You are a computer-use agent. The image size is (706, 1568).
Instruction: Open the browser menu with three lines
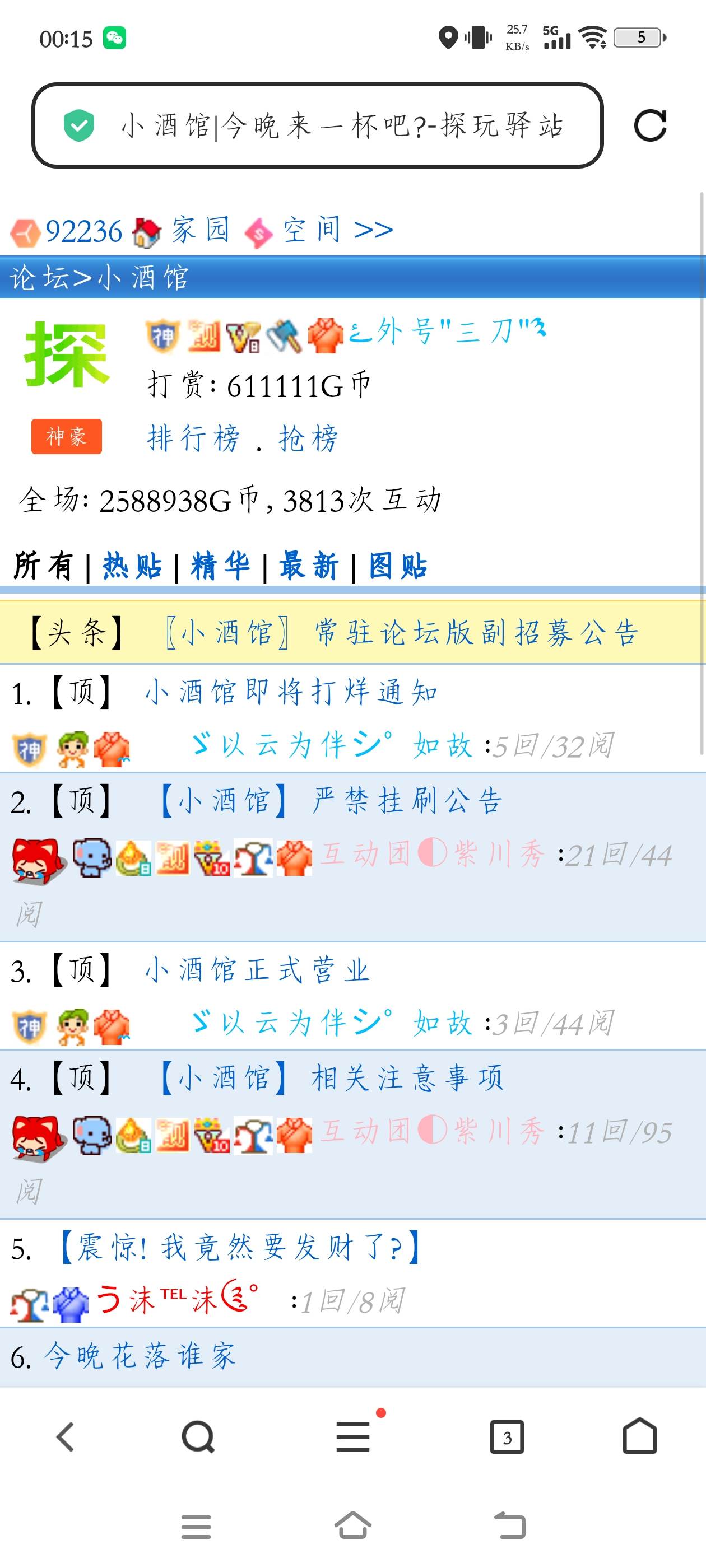pos(354,1438)
